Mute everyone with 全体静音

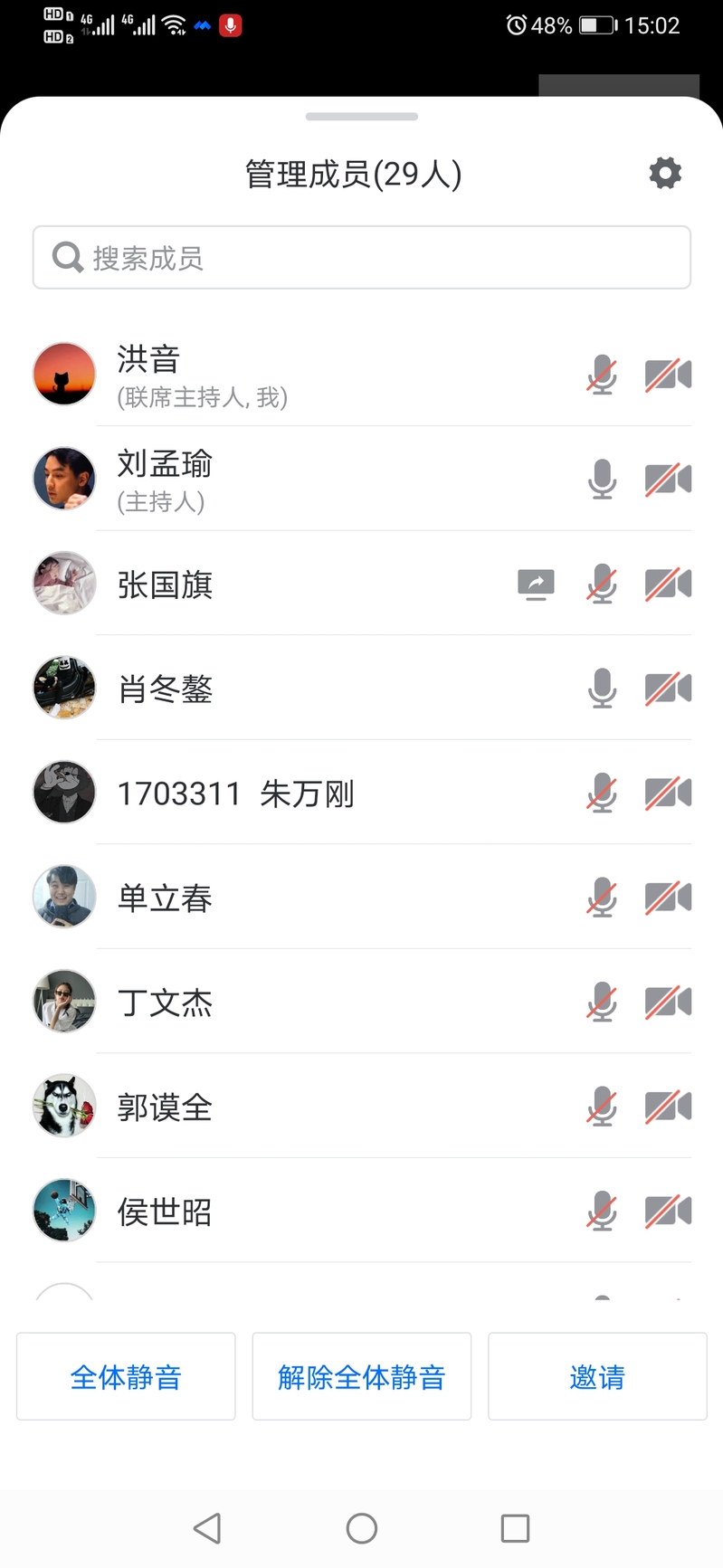pyautogui.click(x=126, y=1376)
